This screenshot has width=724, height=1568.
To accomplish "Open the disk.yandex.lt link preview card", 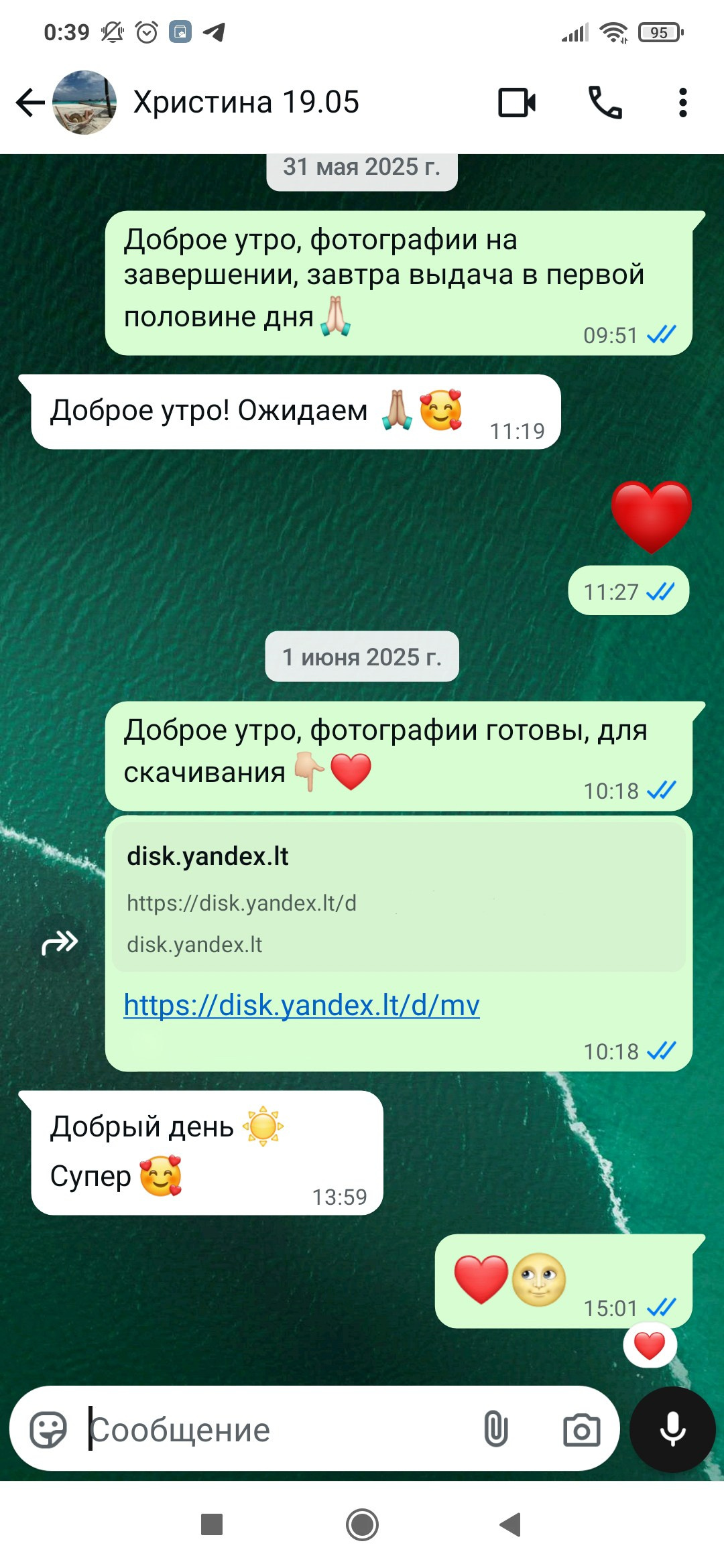I will 398,897.
